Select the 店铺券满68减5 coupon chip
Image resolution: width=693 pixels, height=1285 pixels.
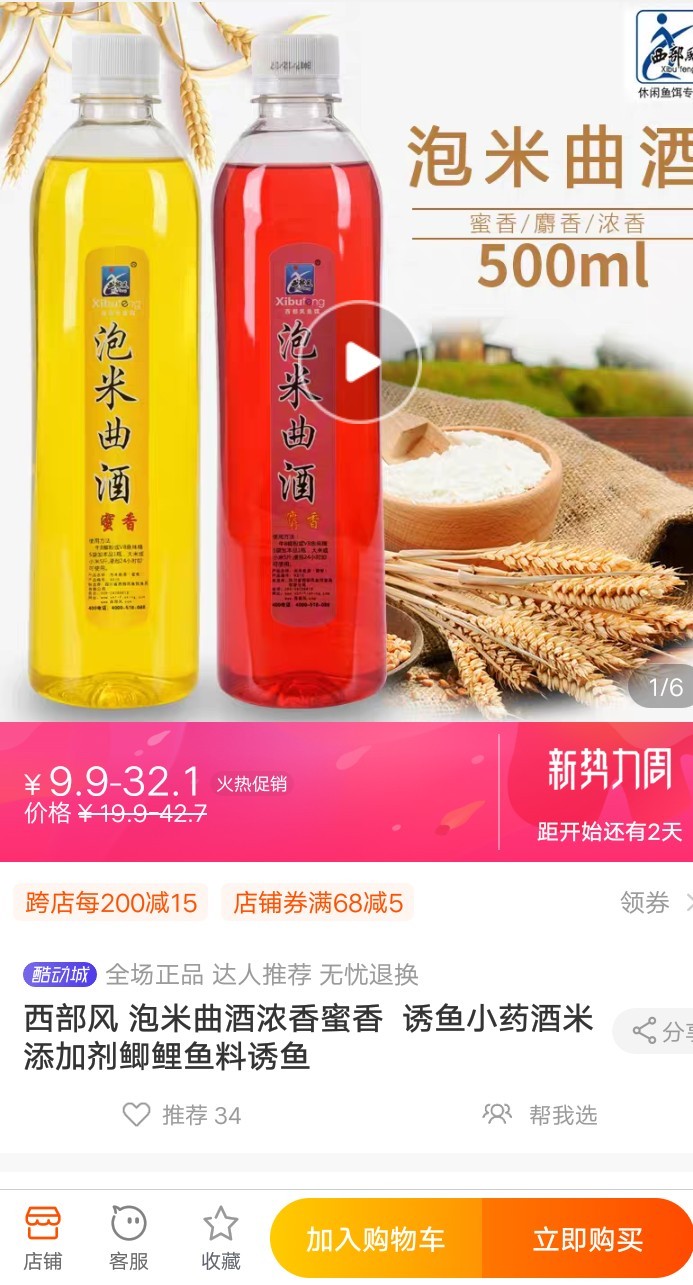pos(317,903)
